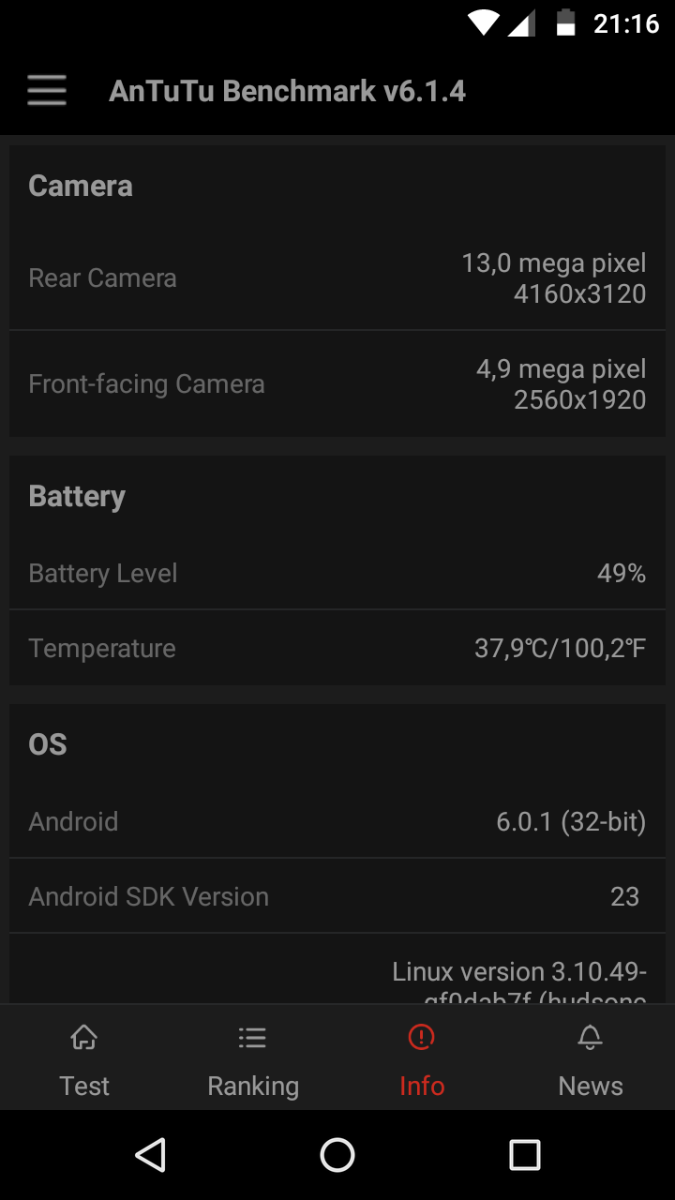Tap the system back button

coord(150,1155)
